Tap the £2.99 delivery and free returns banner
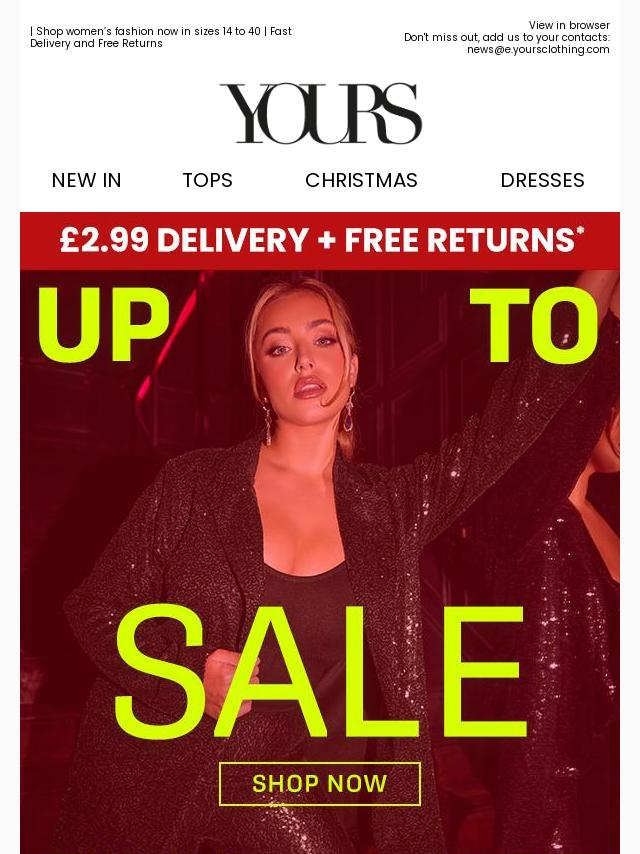The width and height of the screenshot is (640, 854). [x=320, y=241]
